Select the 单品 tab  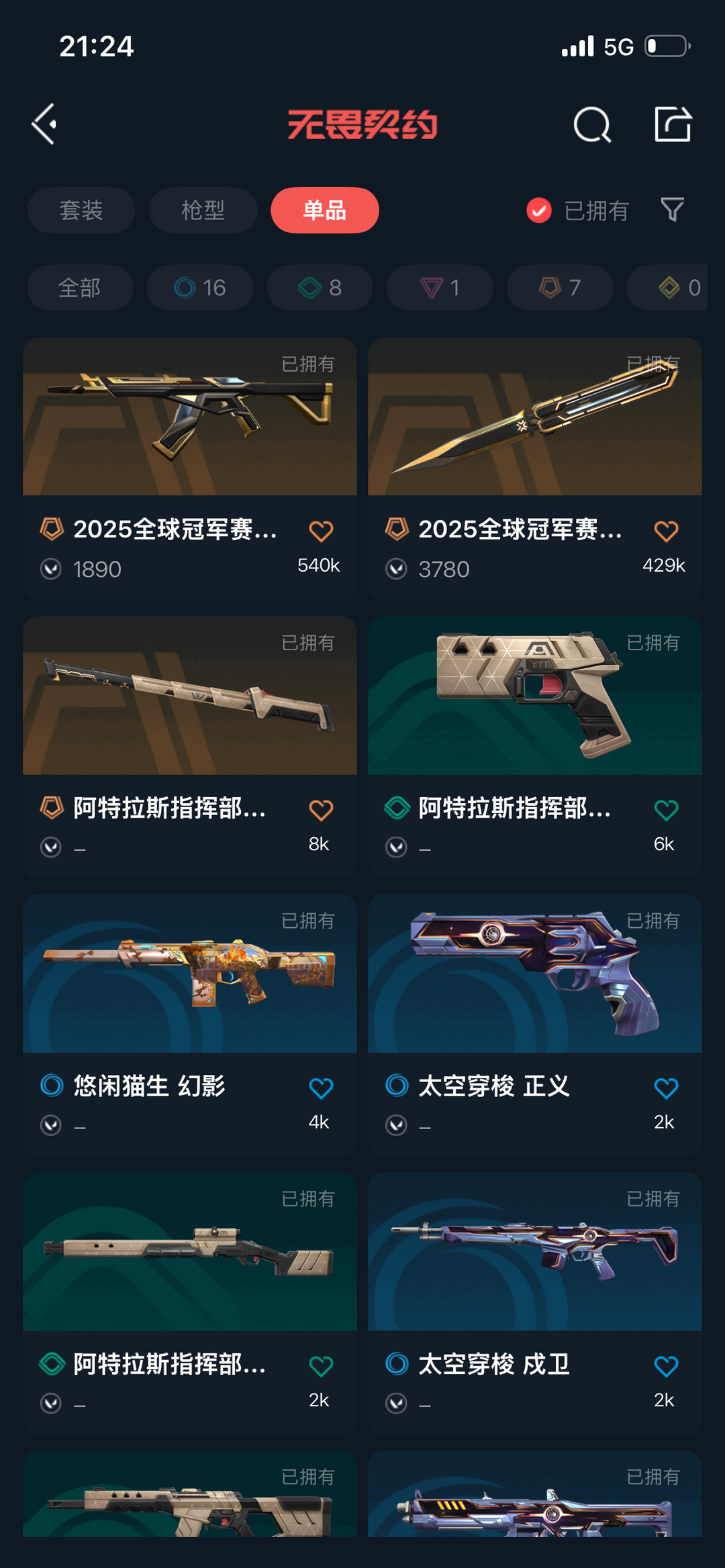coord(325,210)
